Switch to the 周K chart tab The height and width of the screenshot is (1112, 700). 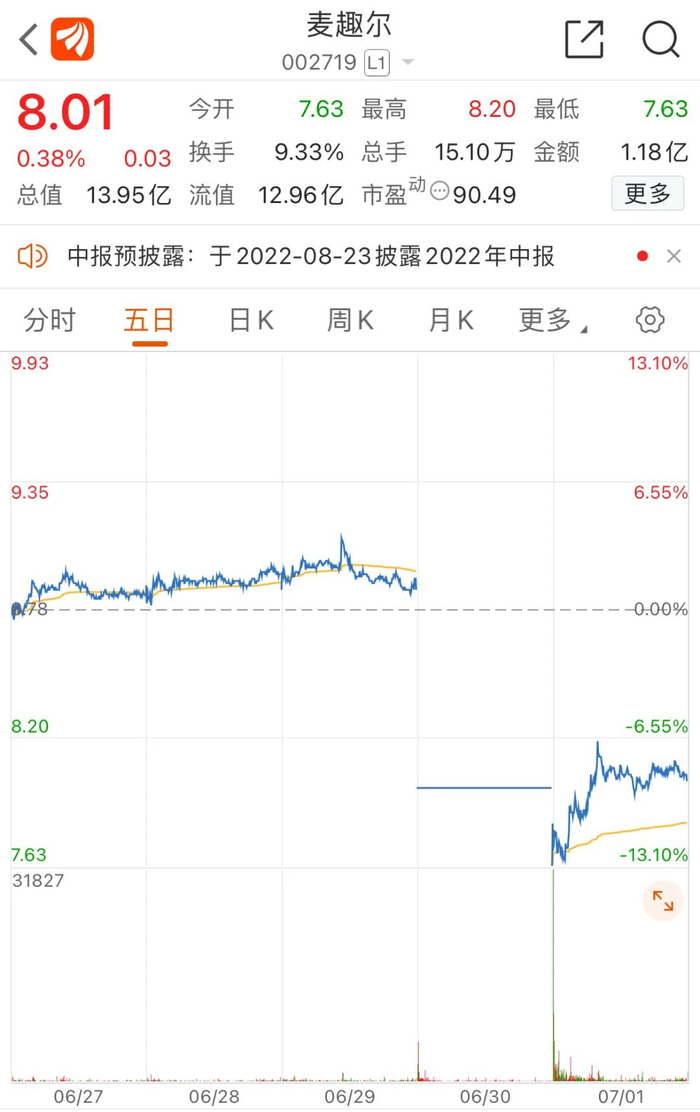(x=350, y=320)
